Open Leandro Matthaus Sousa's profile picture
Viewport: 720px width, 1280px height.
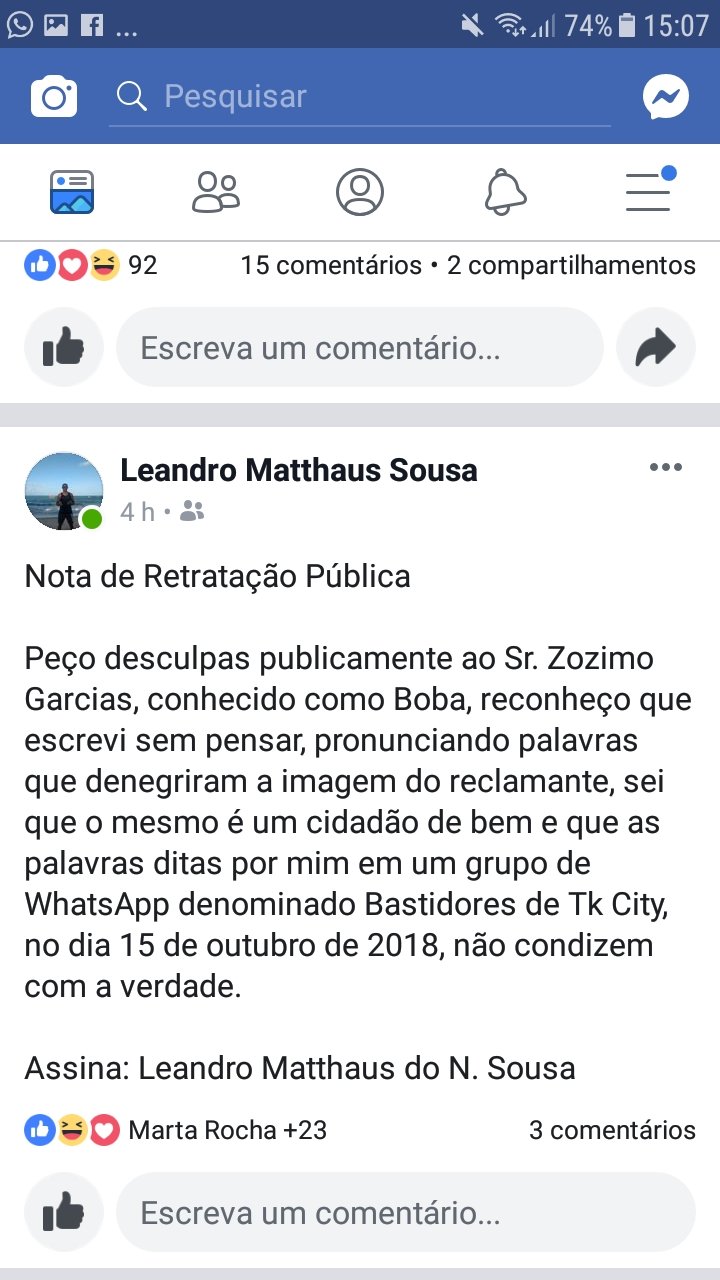[x=64, y=491]
